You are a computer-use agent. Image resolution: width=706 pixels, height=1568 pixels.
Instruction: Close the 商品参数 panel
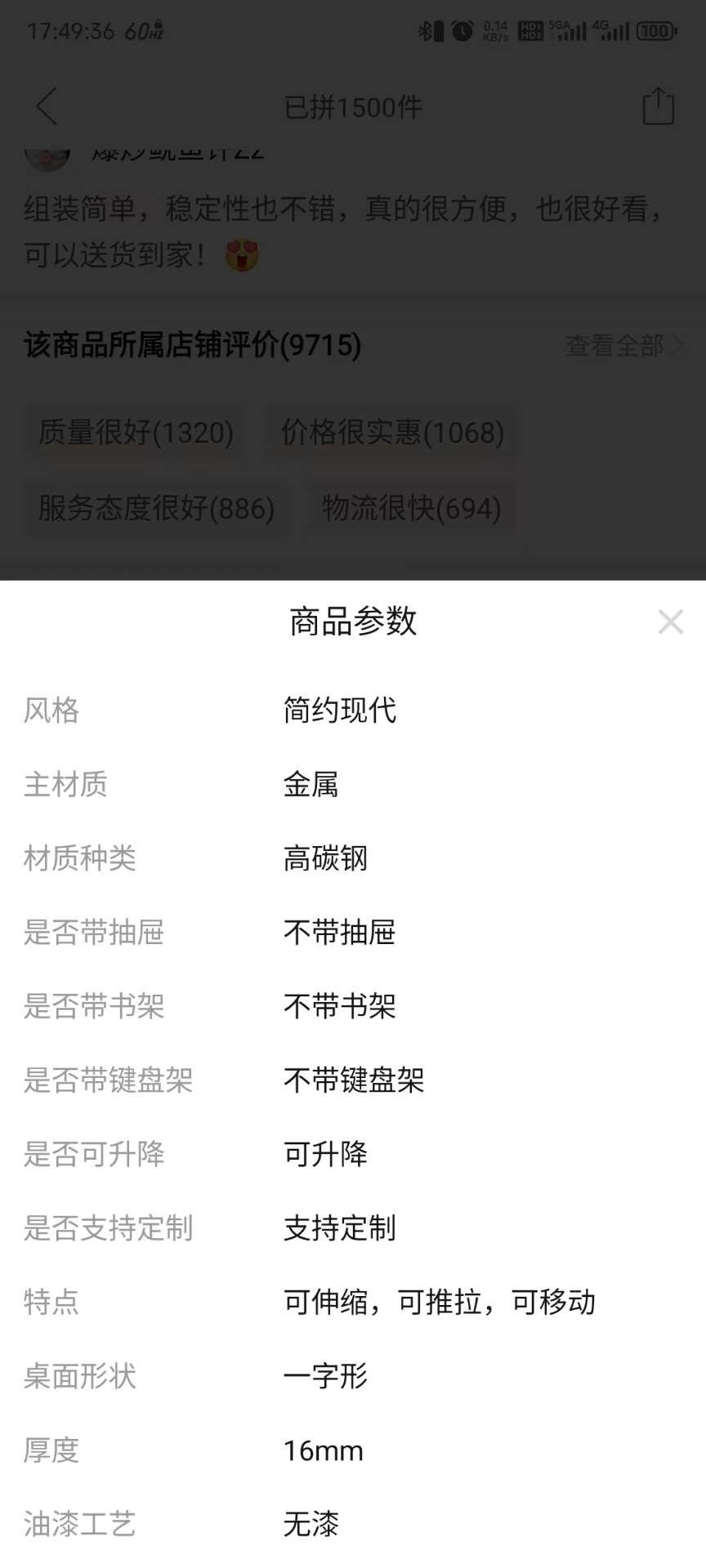pos(670,622)
